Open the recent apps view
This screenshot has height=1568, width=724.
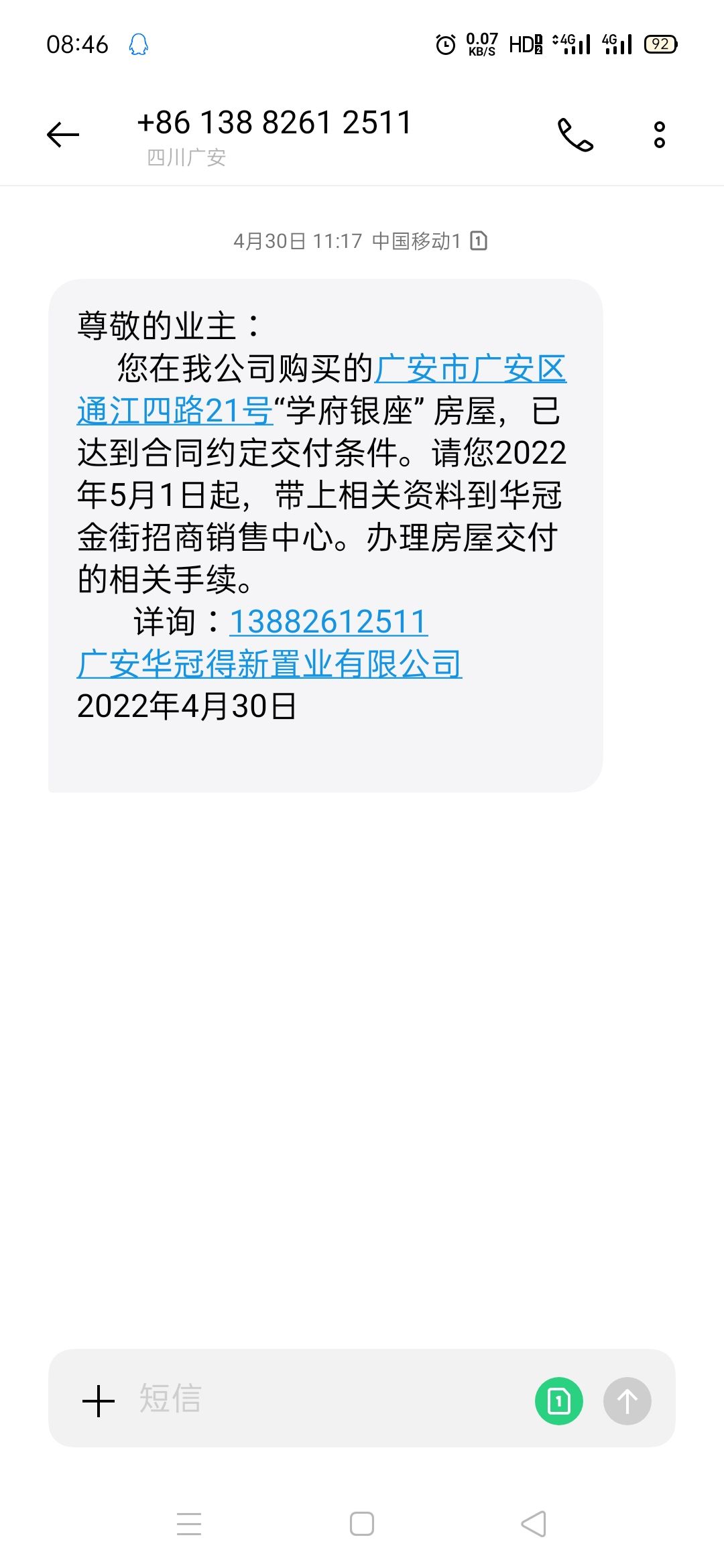coord(189,1524)
